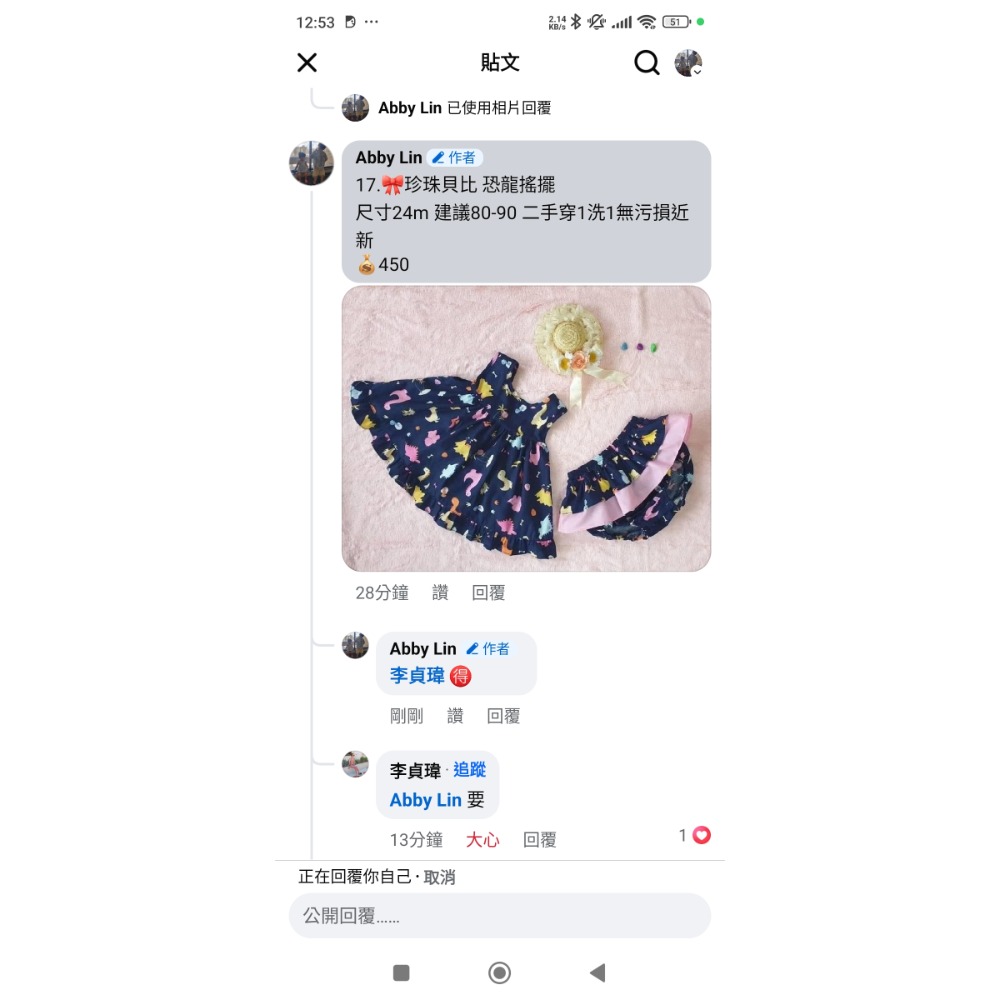Open the dinosaur dress photo
Image resolution: width=1000 pixels, height=1000 pixels.
526,429
